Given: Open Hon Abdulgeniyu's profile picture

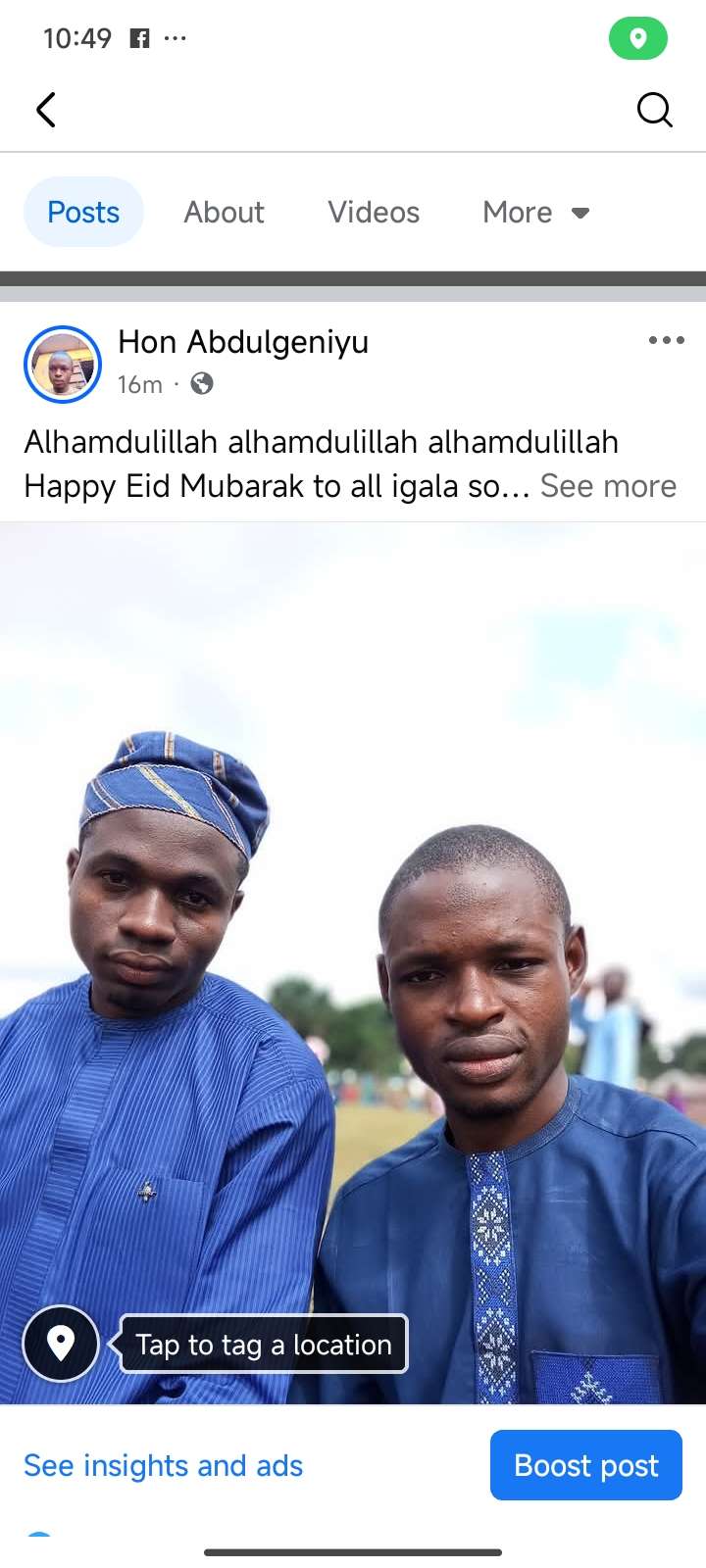Looking at the screenshot, I should click(63, 365).
